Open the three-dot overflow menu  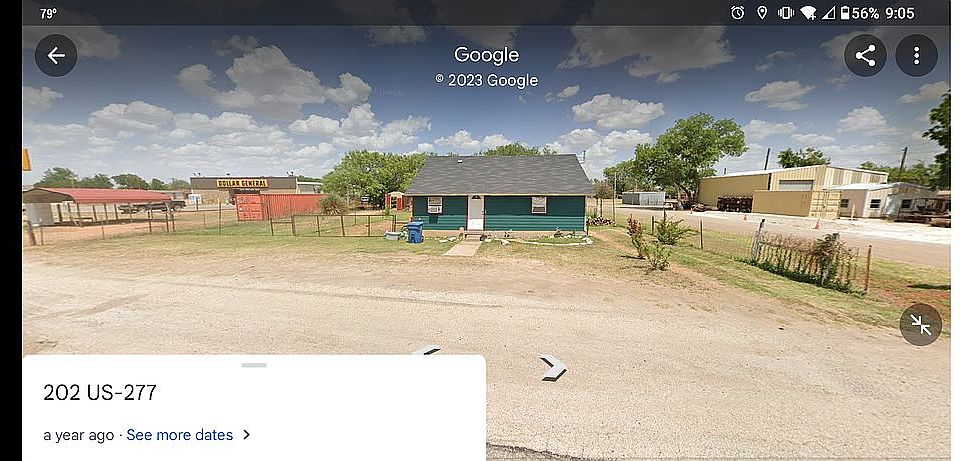tap(916, 56)
